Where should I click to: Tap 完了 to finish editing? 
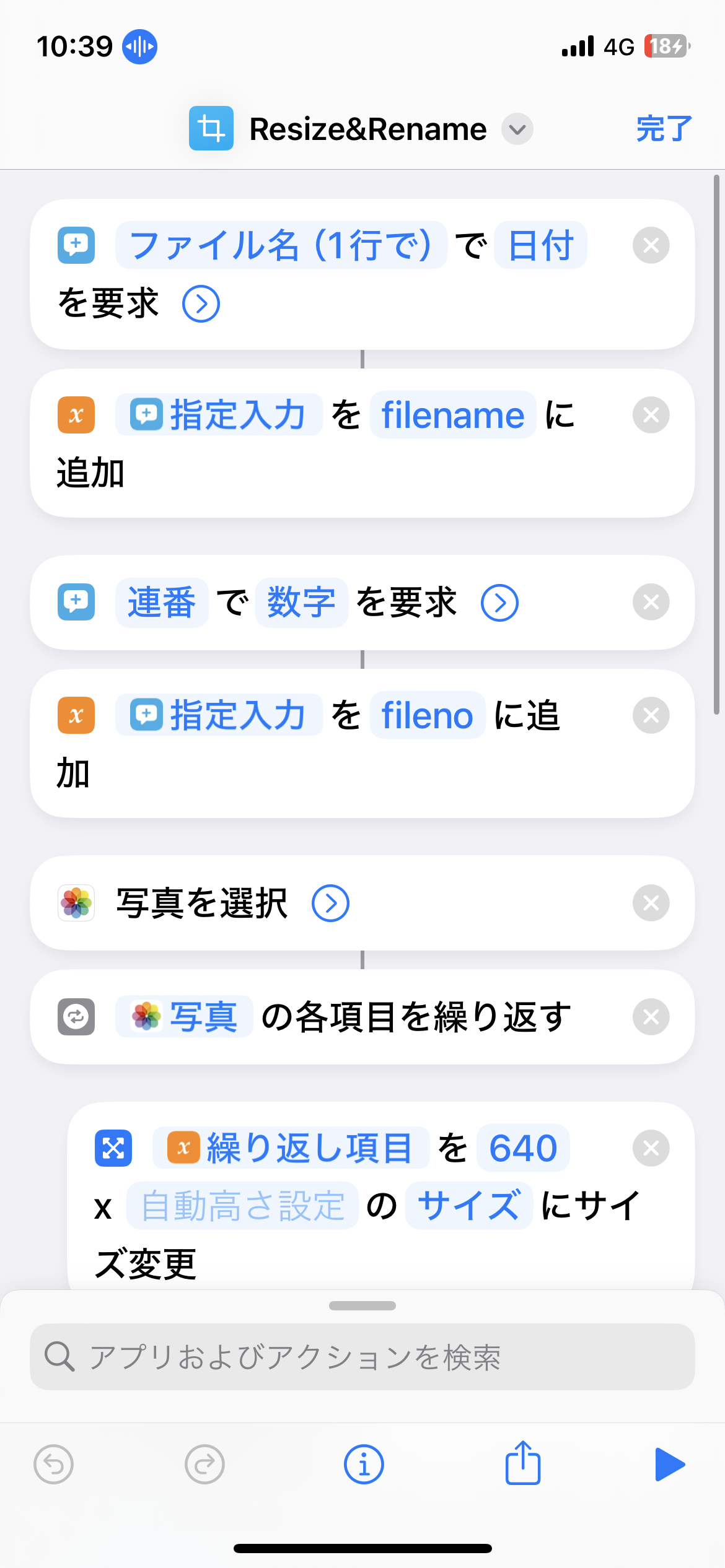(664, 129)
